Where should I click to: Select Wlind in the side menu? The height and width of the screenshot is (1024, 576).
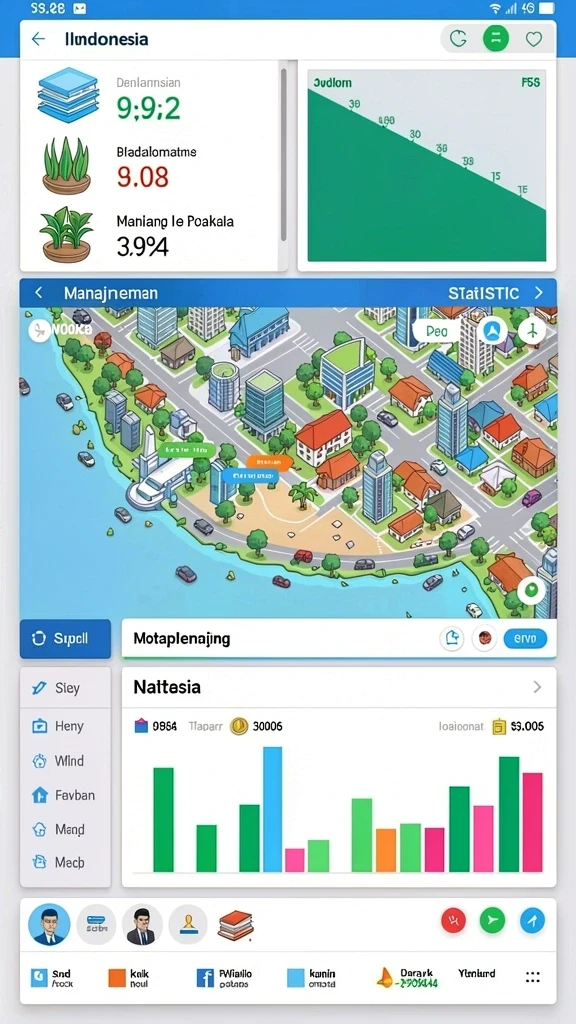pyautogui.click(x=65, y=761)
